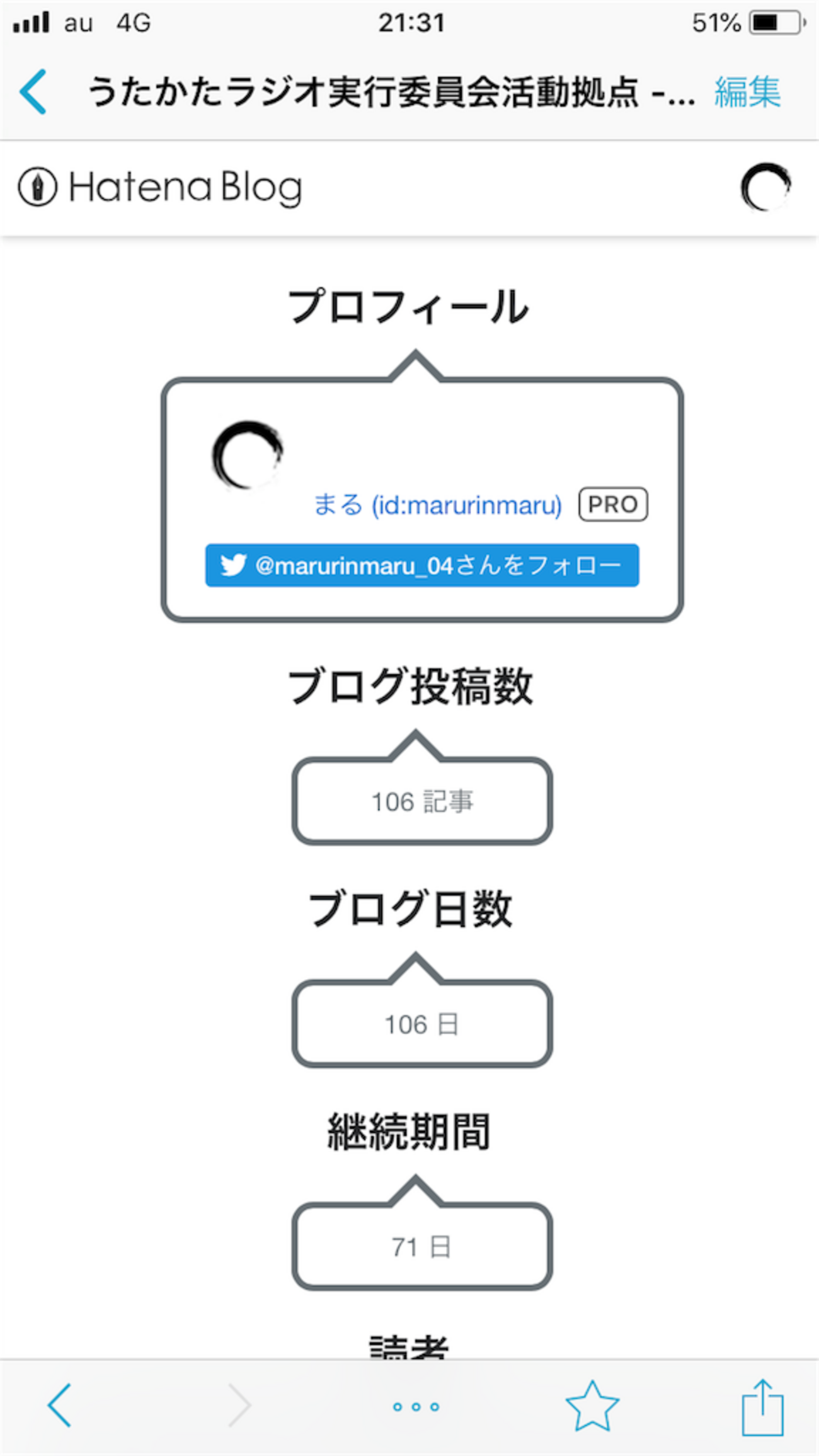
Task: Open まる (id:marurinmaru) profile link
Action: 437,505
